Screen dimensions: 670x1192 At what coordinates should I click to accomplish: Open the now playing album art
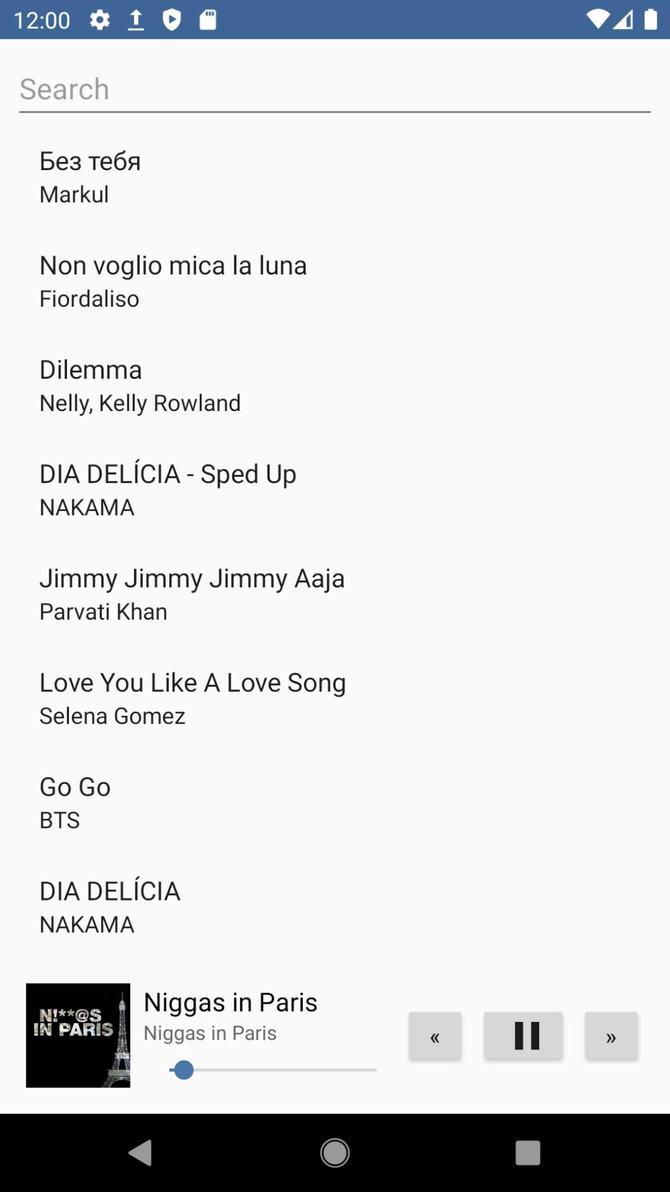click(x=78, y=1035)
